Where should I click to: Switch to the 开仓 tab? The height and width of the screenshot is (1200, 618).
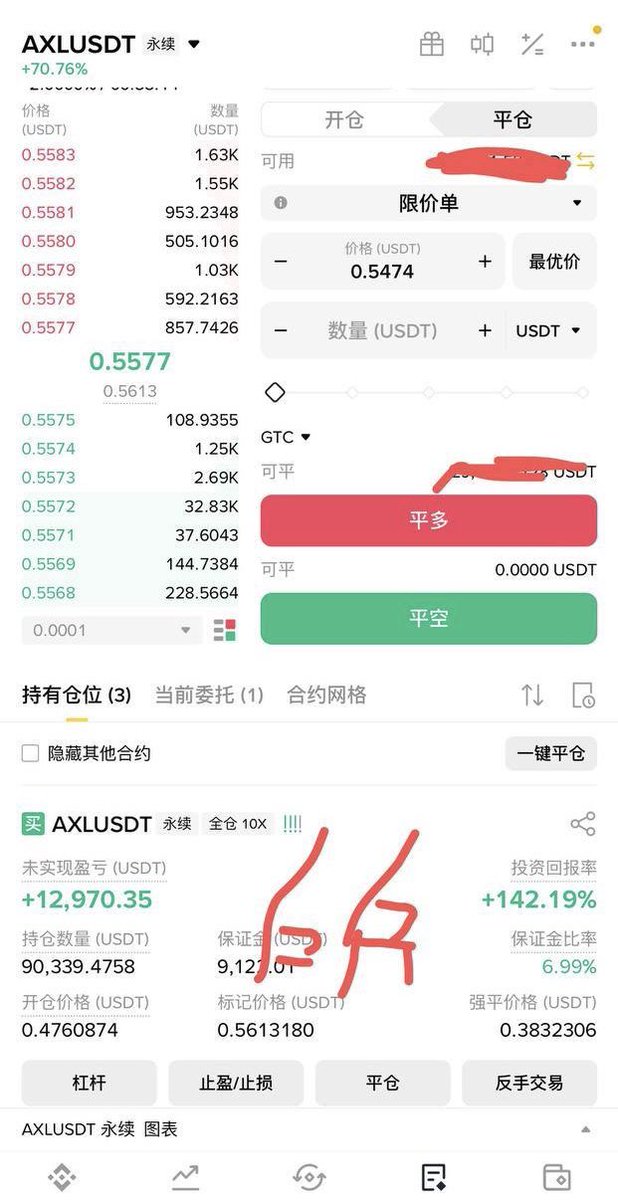click(x=344, y=120)
